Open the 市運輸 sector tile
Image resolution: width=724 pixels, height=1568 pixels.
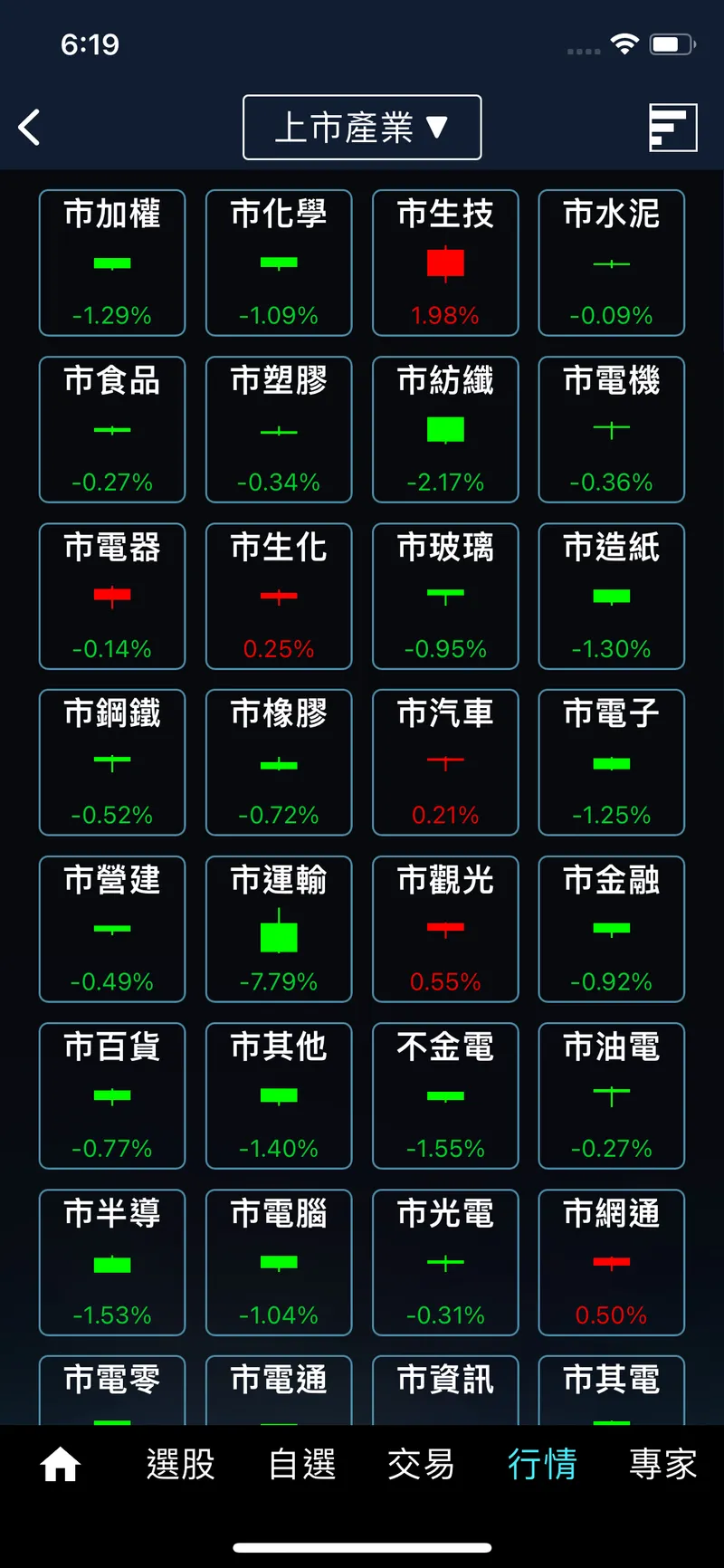[279, 929]
